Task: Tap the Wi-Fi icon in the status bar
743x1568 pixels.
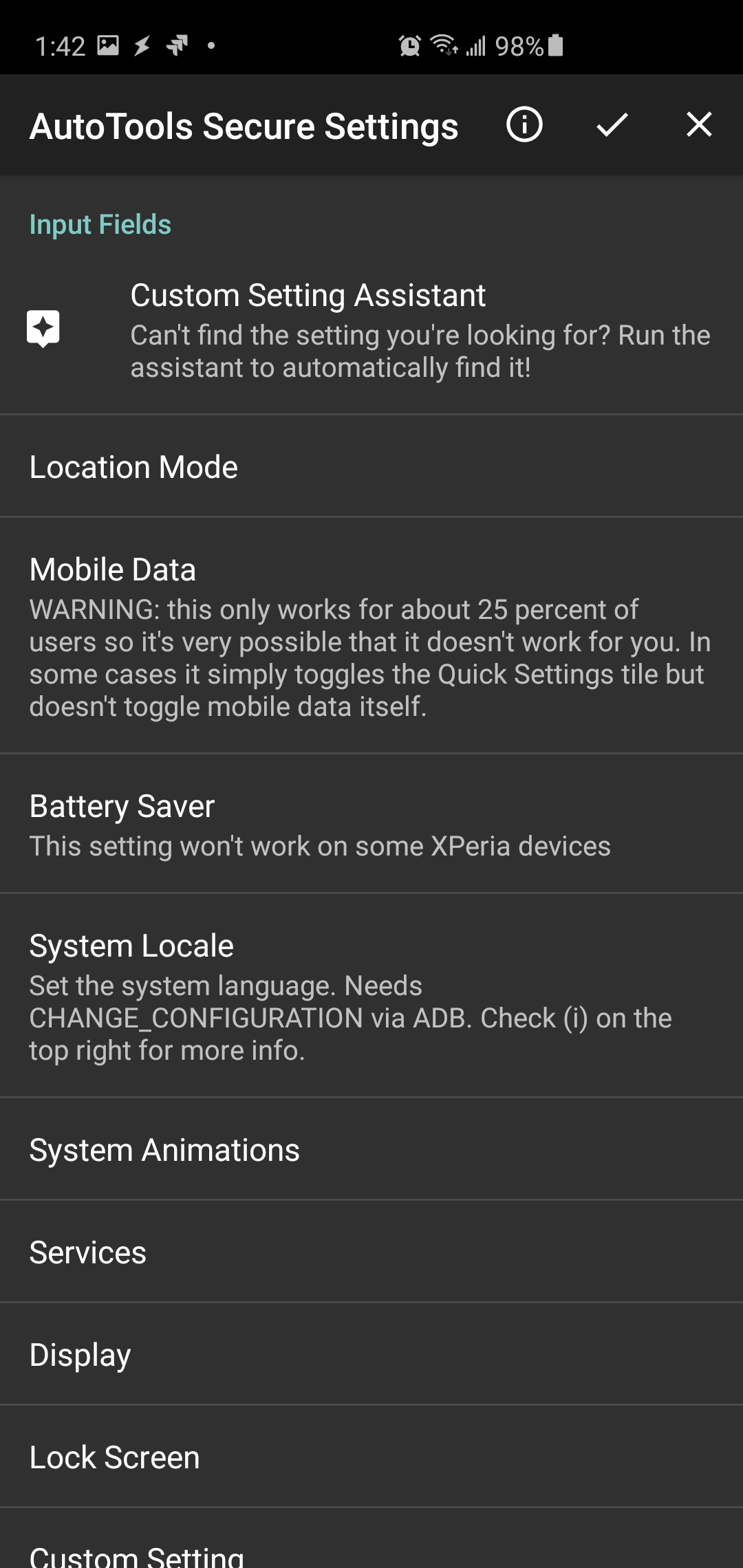Action: click(x=443, y=45)
